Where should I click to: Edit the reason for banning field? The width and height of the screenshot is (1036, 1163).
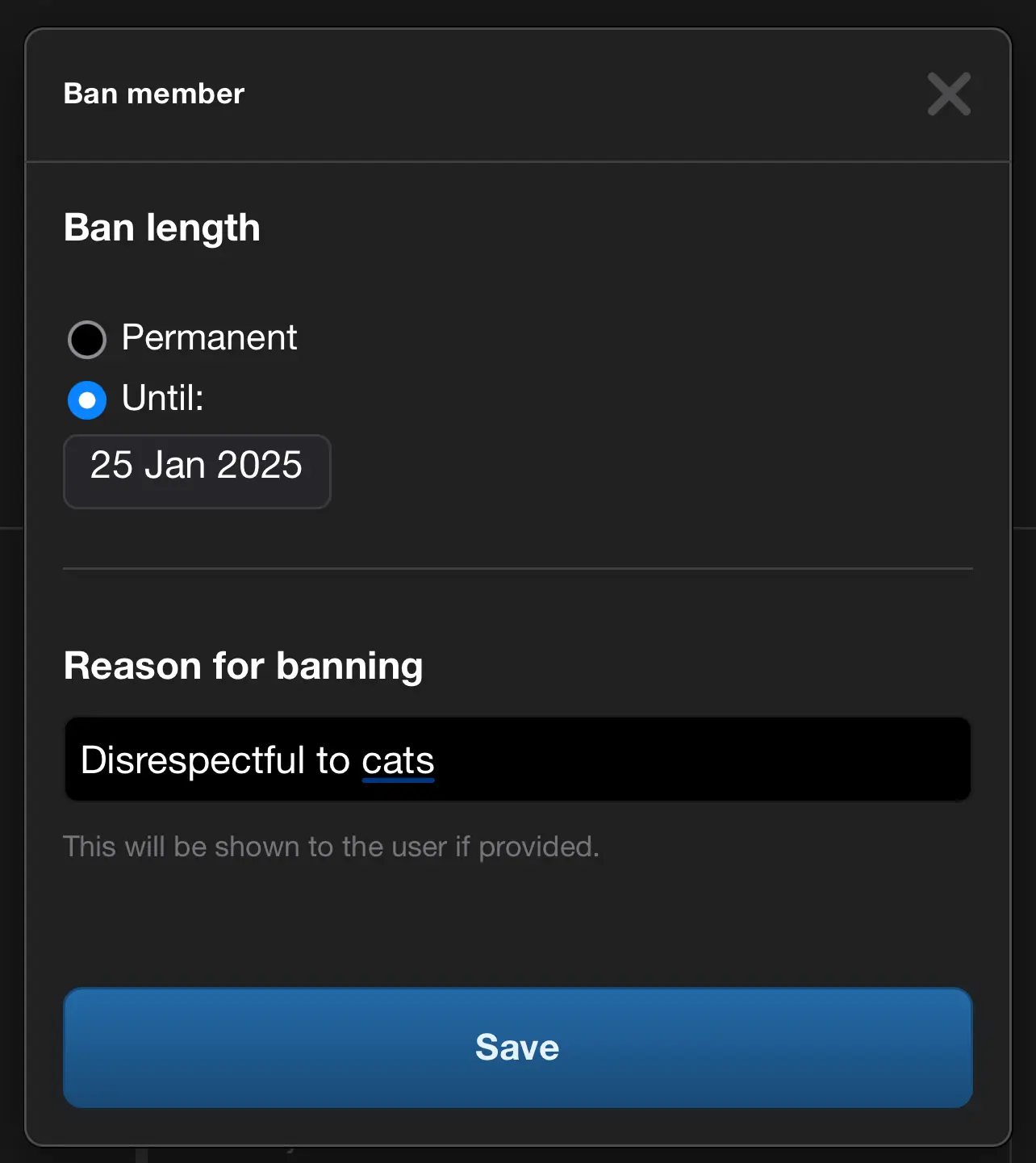pos(516,759)
